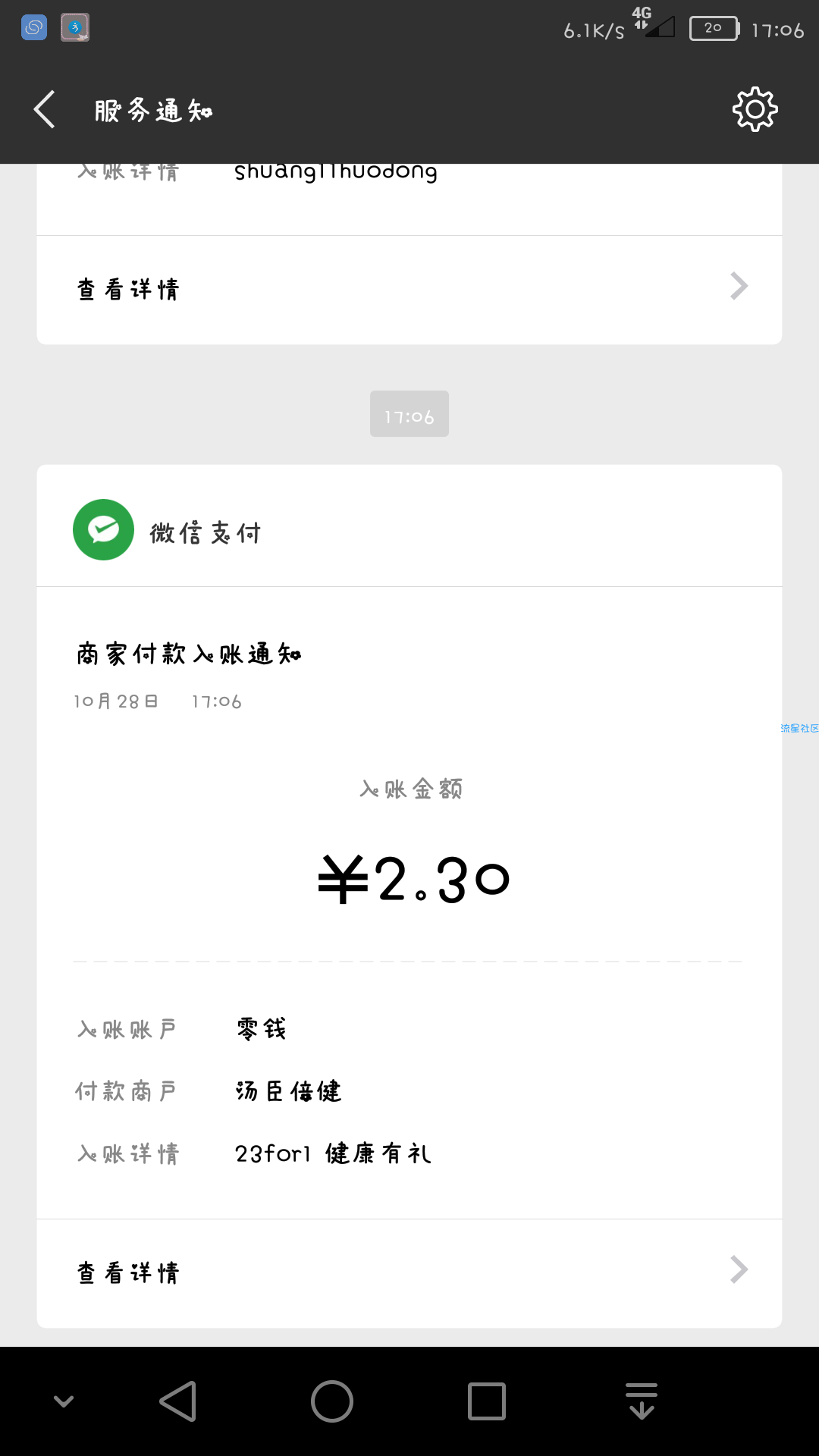Open 查看详情 under the shuang11huodong notice
This screenshot has width=819, height=1456.
click(x=409, y=290)
